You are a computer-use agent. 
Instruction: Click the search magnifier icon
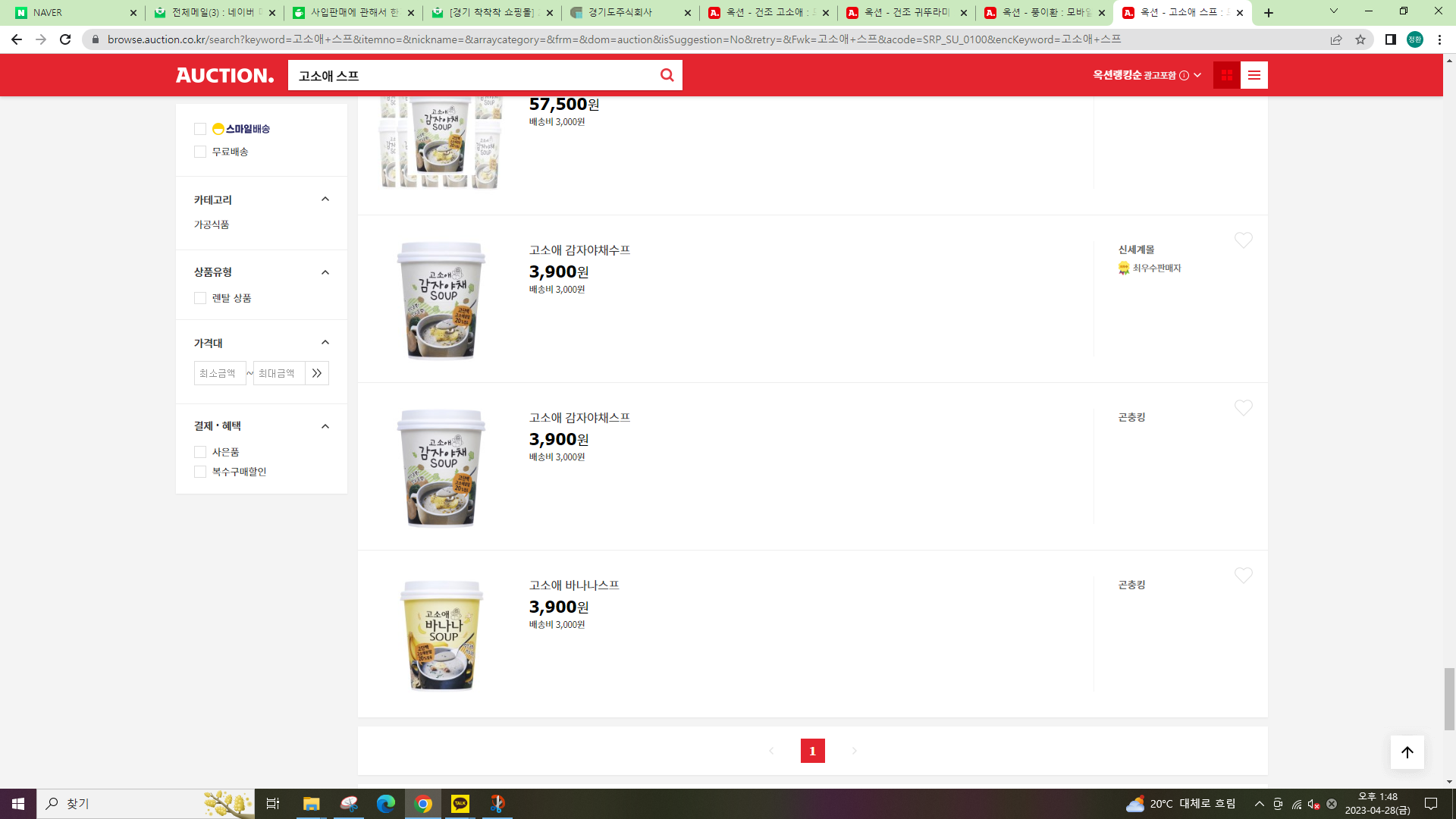click(x=667, y=75)
